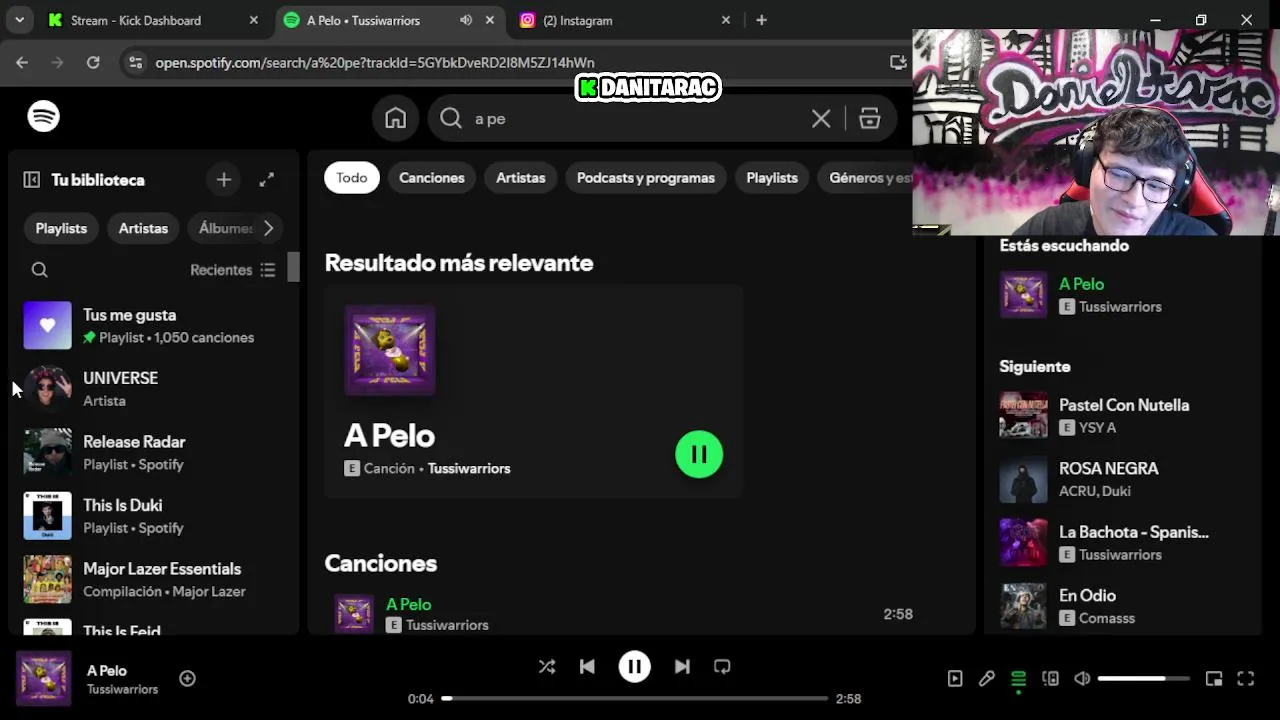
Task: Show only Playlists results
Action: 771,178
